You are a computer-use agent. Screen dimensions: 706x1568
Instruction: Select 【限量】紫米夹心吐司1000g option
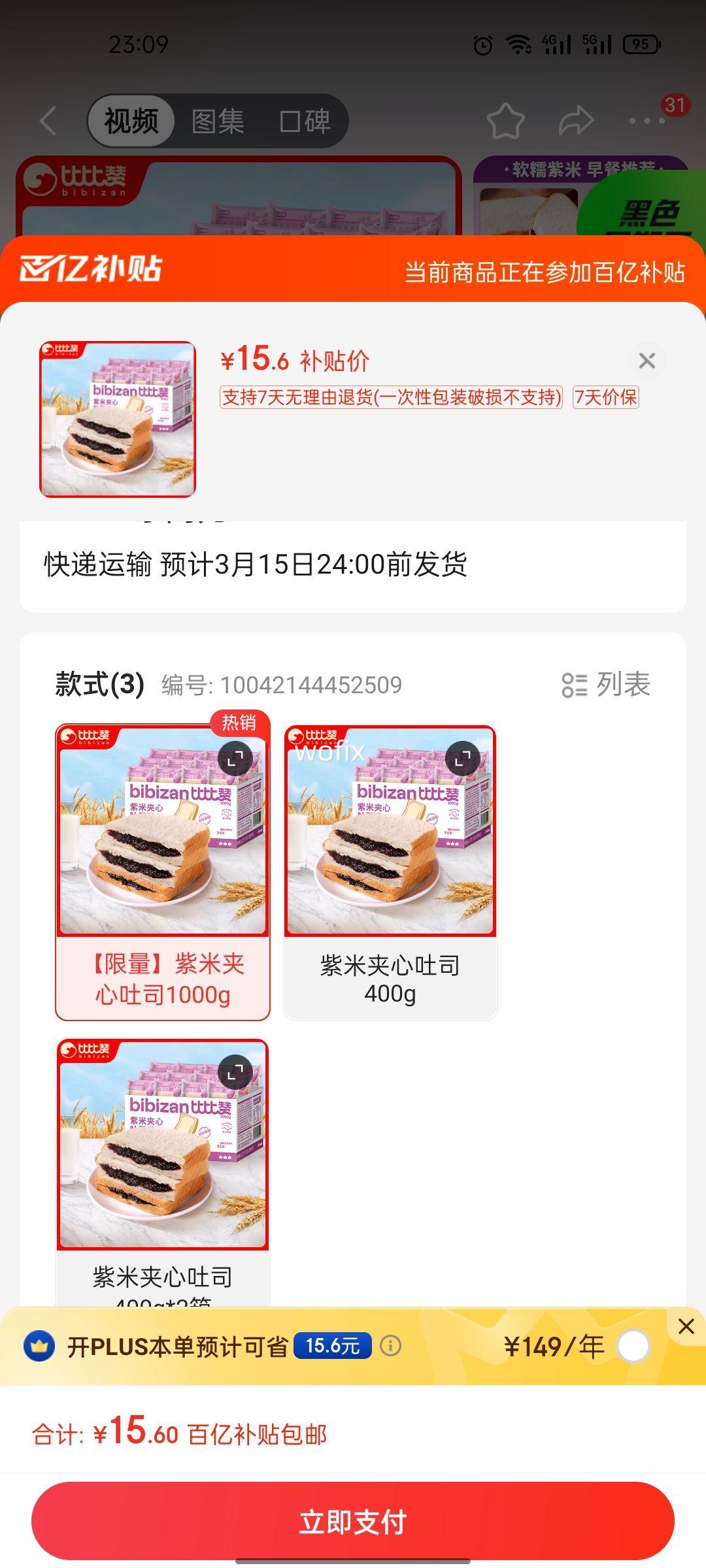[x=163, y=978]
